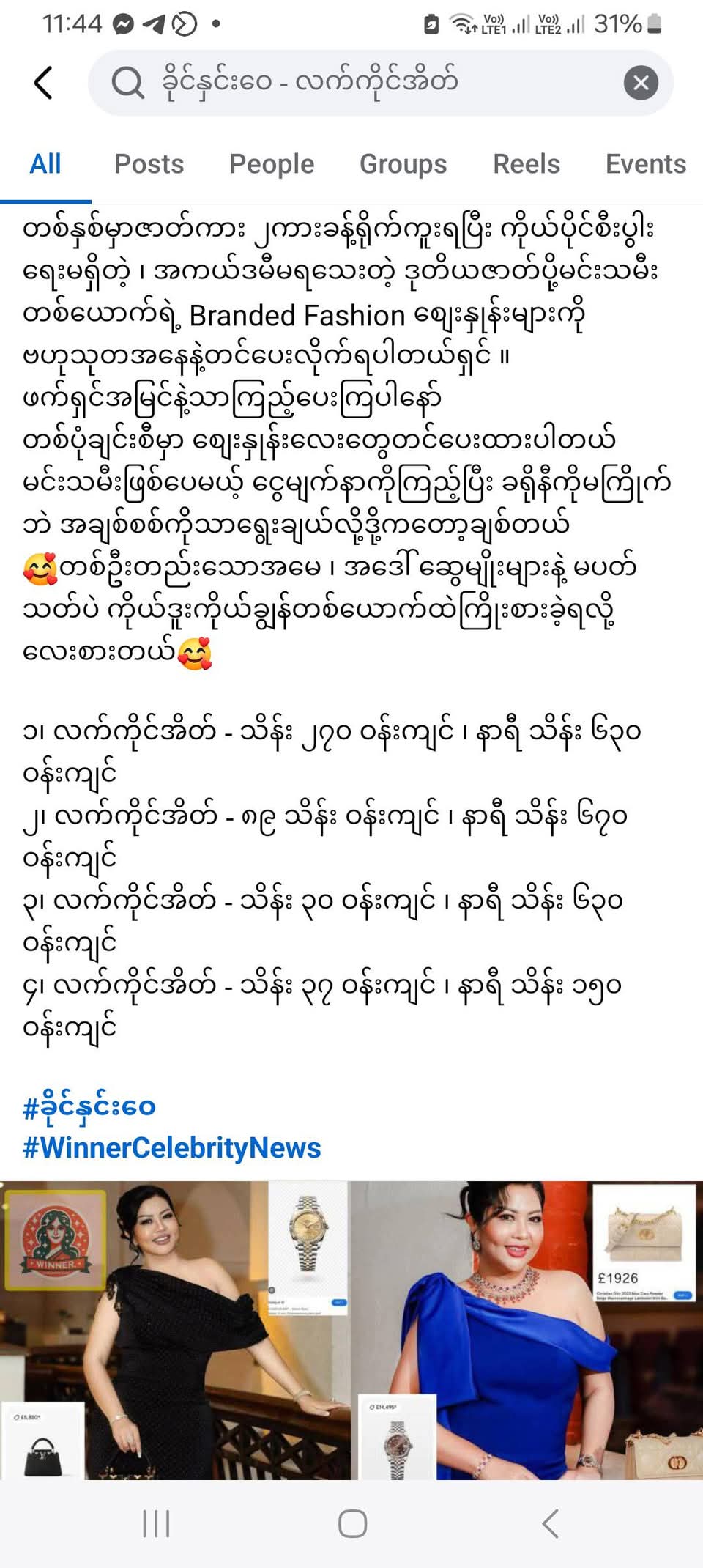Open the People tab

(x=272, y=164)
